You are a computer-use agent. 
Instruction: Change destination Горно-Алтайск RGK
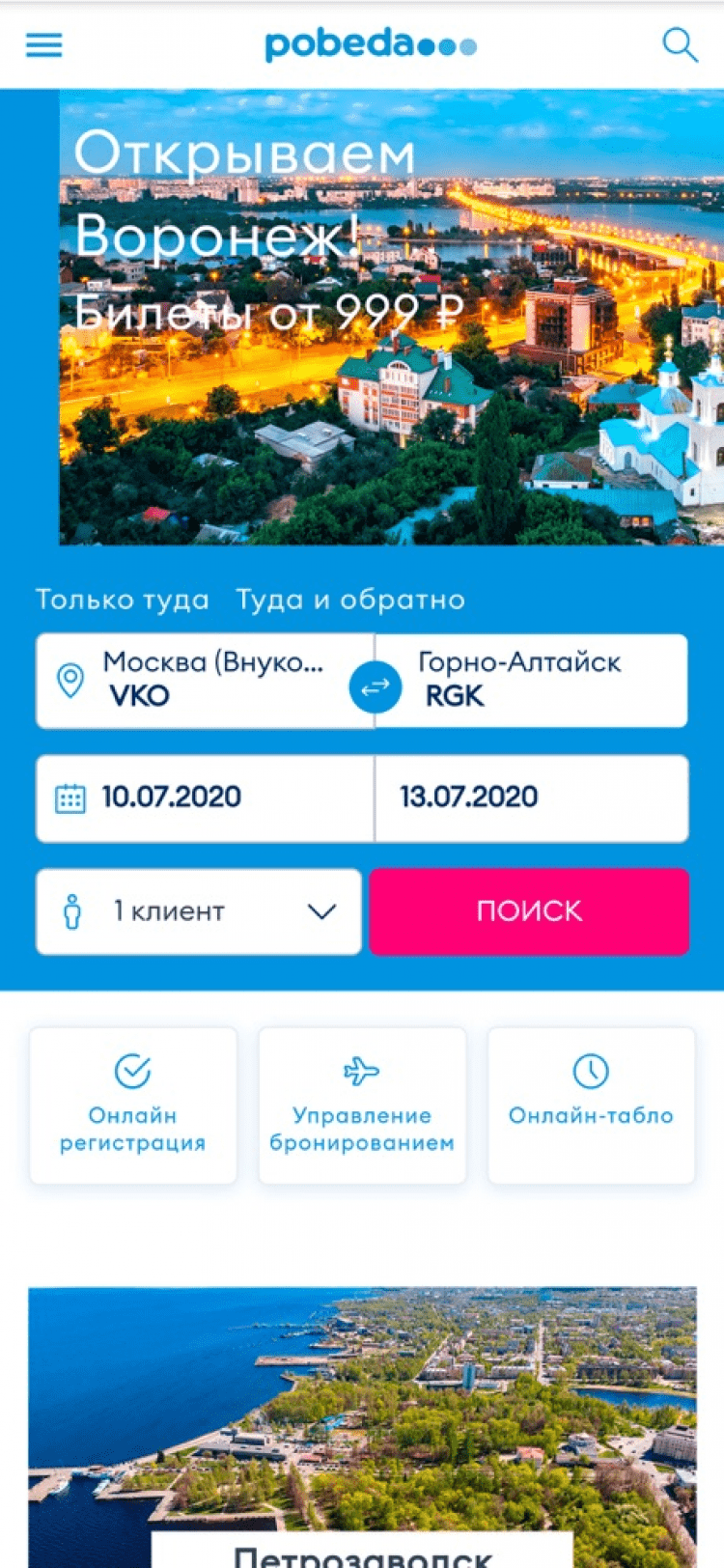click(541, 680)
